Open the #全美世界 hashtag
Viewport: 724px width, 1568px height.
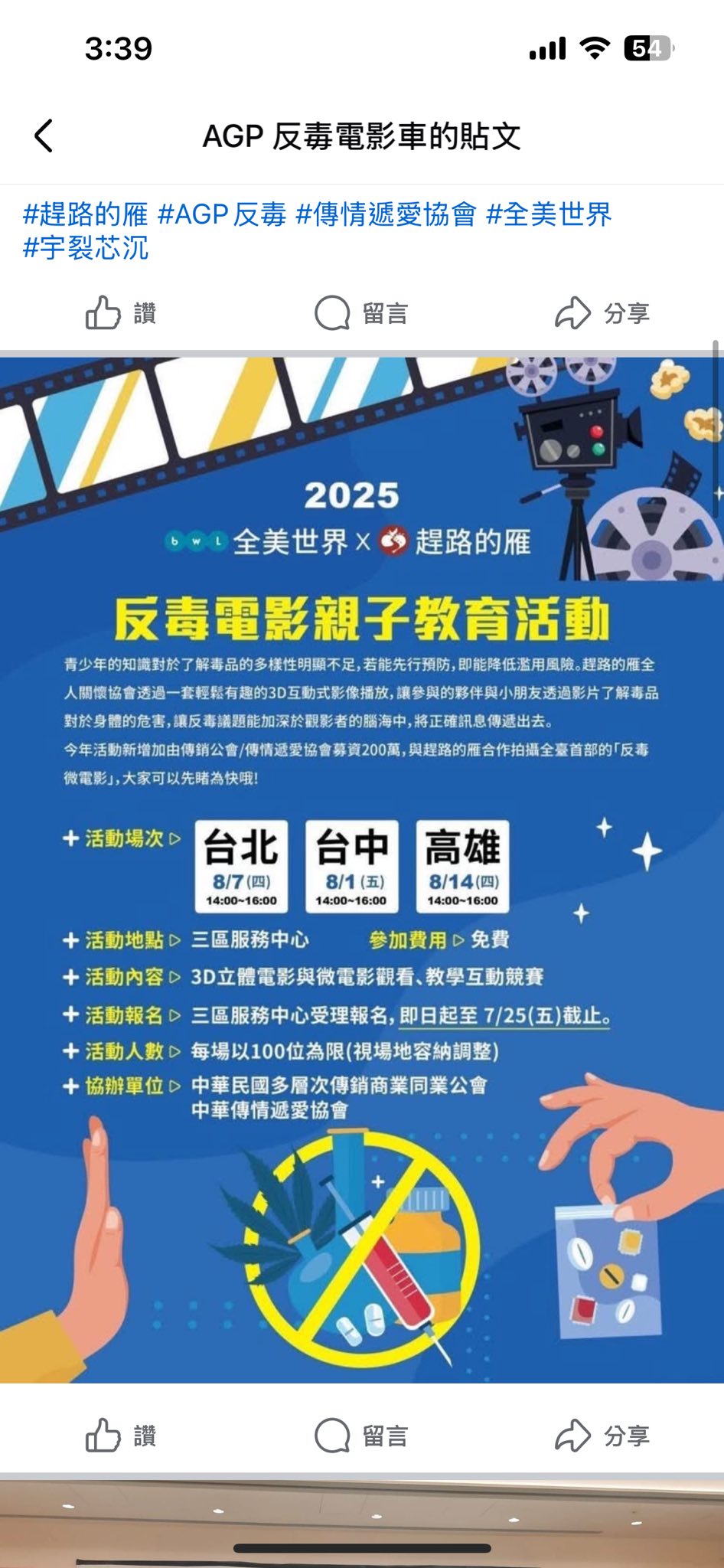tap(549, 214)
